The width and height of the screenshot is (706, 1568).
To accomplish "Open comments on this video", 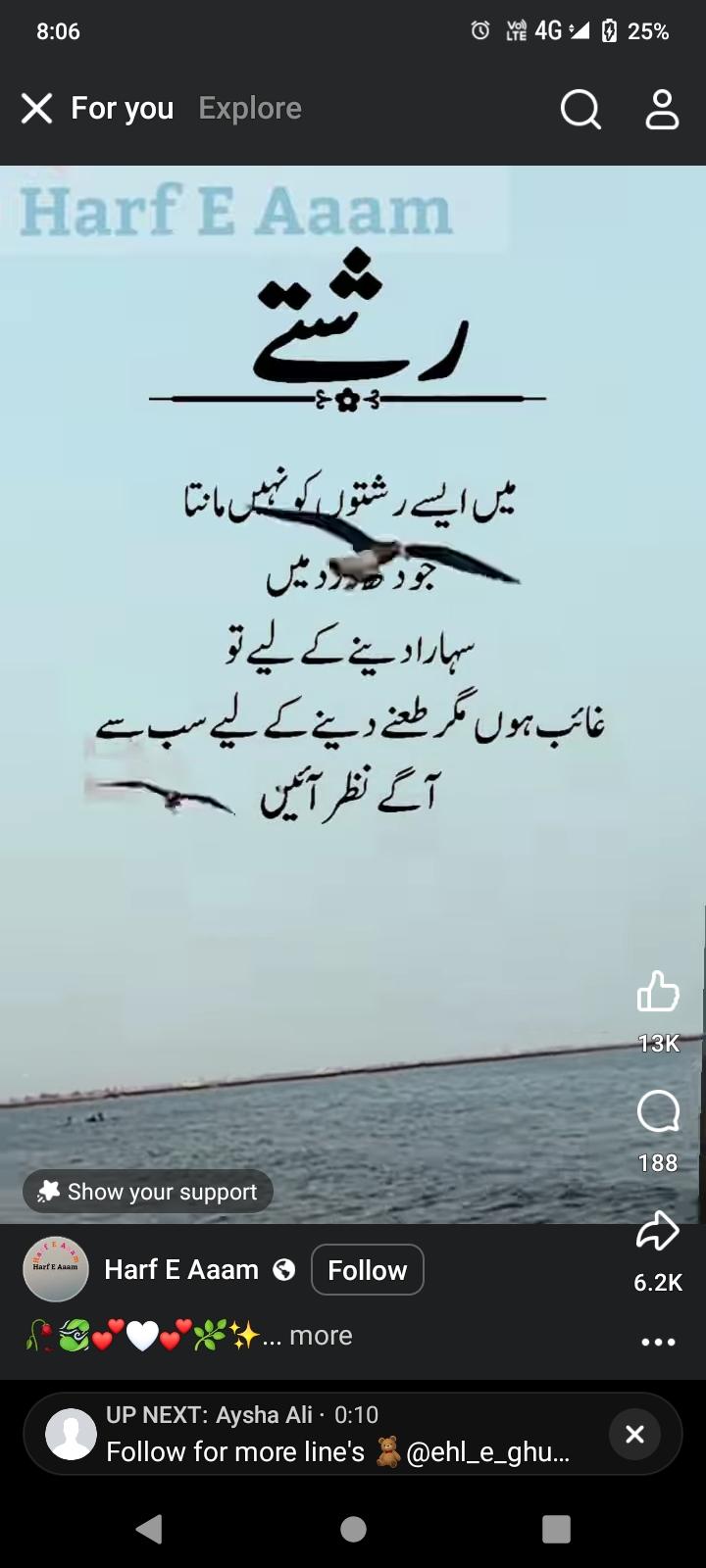I will 658,1112.
